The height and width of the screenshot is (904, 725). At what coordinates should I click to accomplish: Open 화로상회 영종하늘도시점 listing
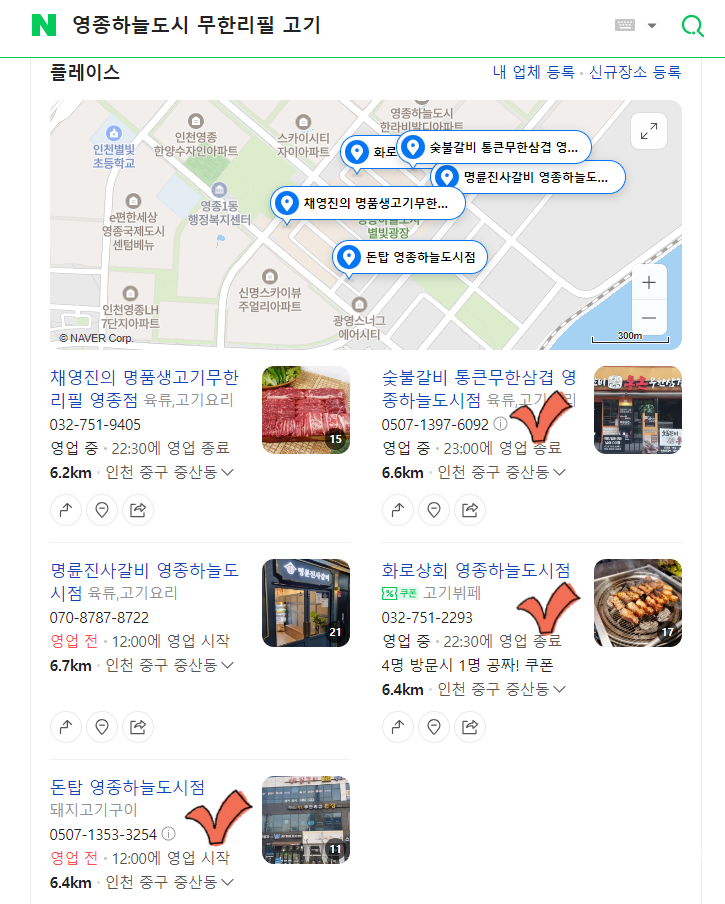pyautogui.click(x=476, y=570)
